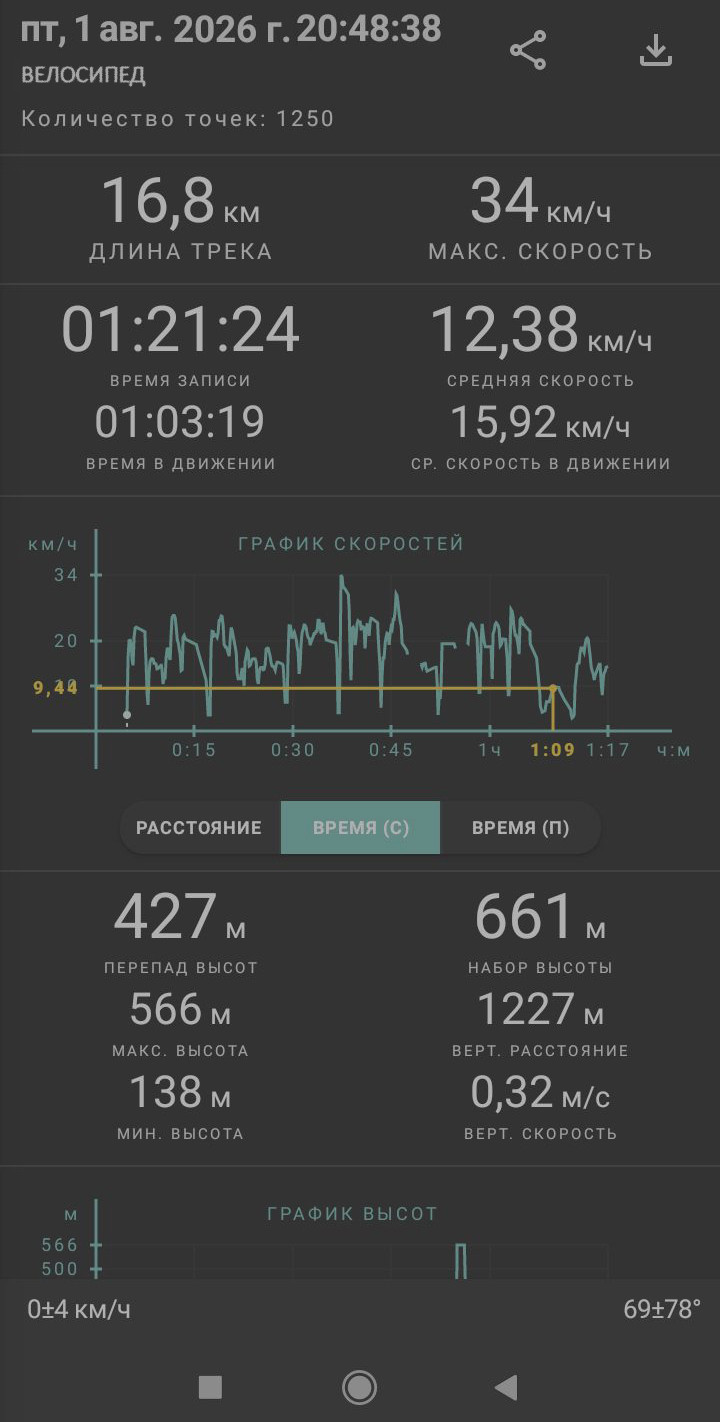The width and height of the screenshot is (720, 1422).
Task: Go back with system back button
Action: pyautogui.click(x=507, y=1387)
